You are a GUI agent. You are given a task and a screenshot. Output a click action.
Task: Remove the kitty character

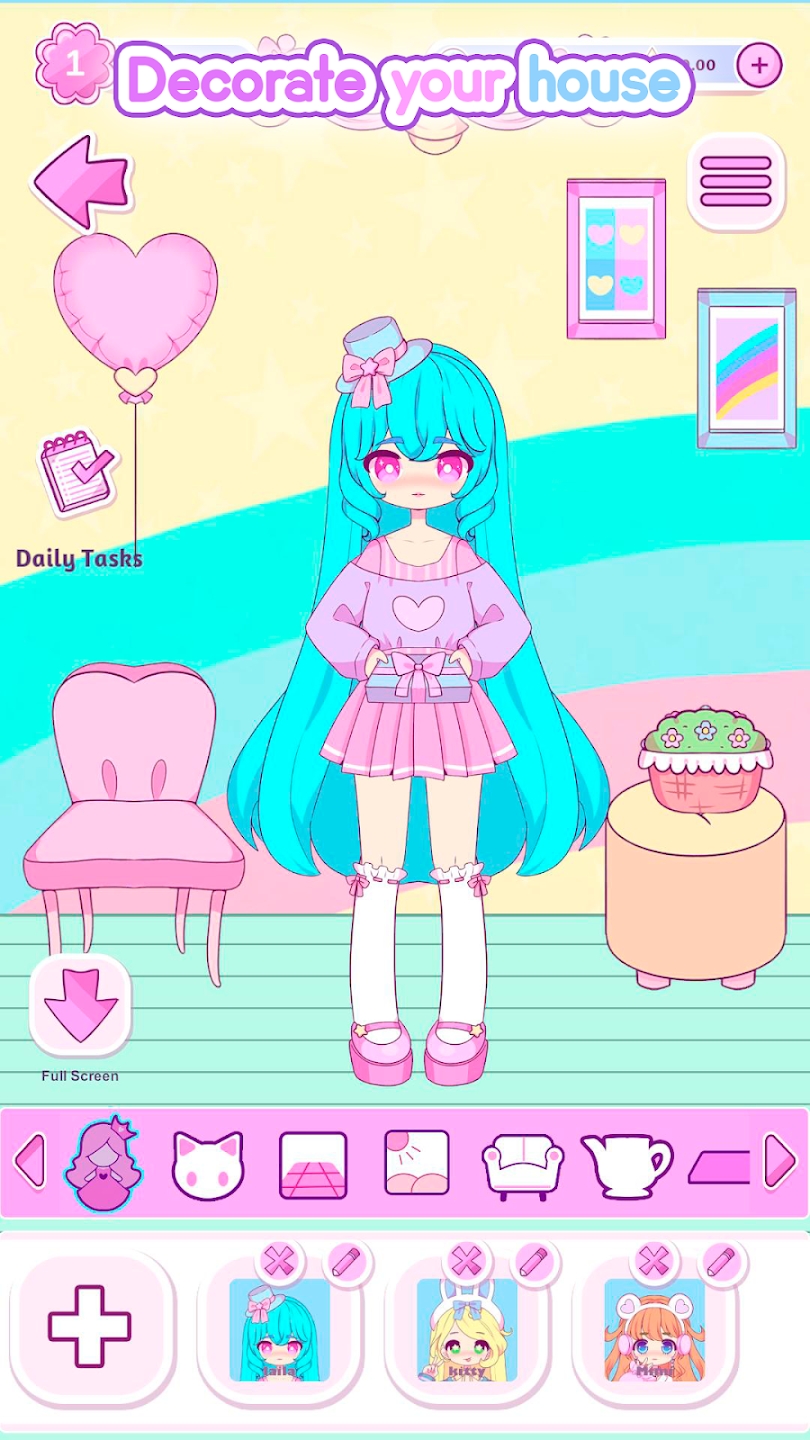coord(466,1262)
